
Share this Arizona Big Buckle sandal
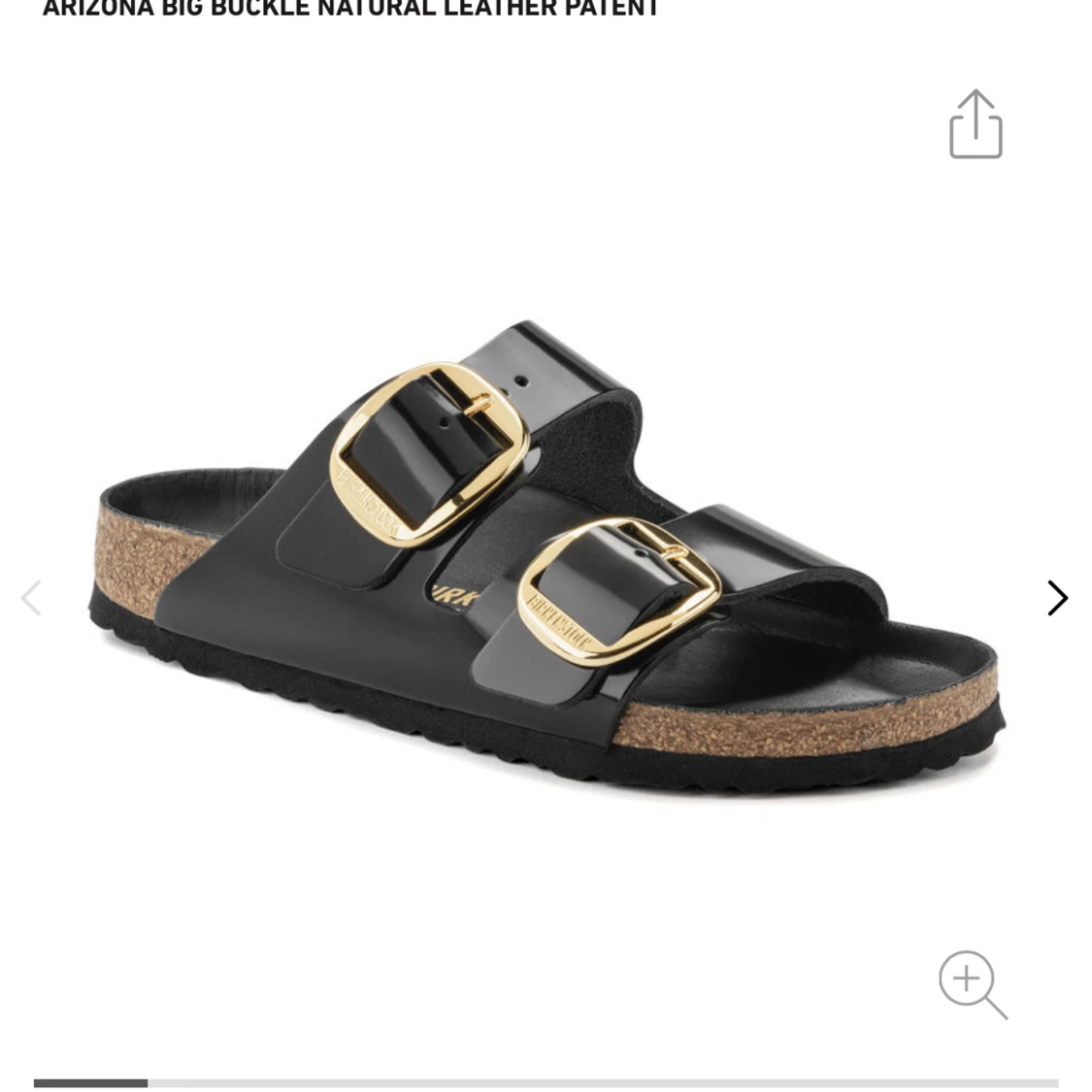coord(976,125)
